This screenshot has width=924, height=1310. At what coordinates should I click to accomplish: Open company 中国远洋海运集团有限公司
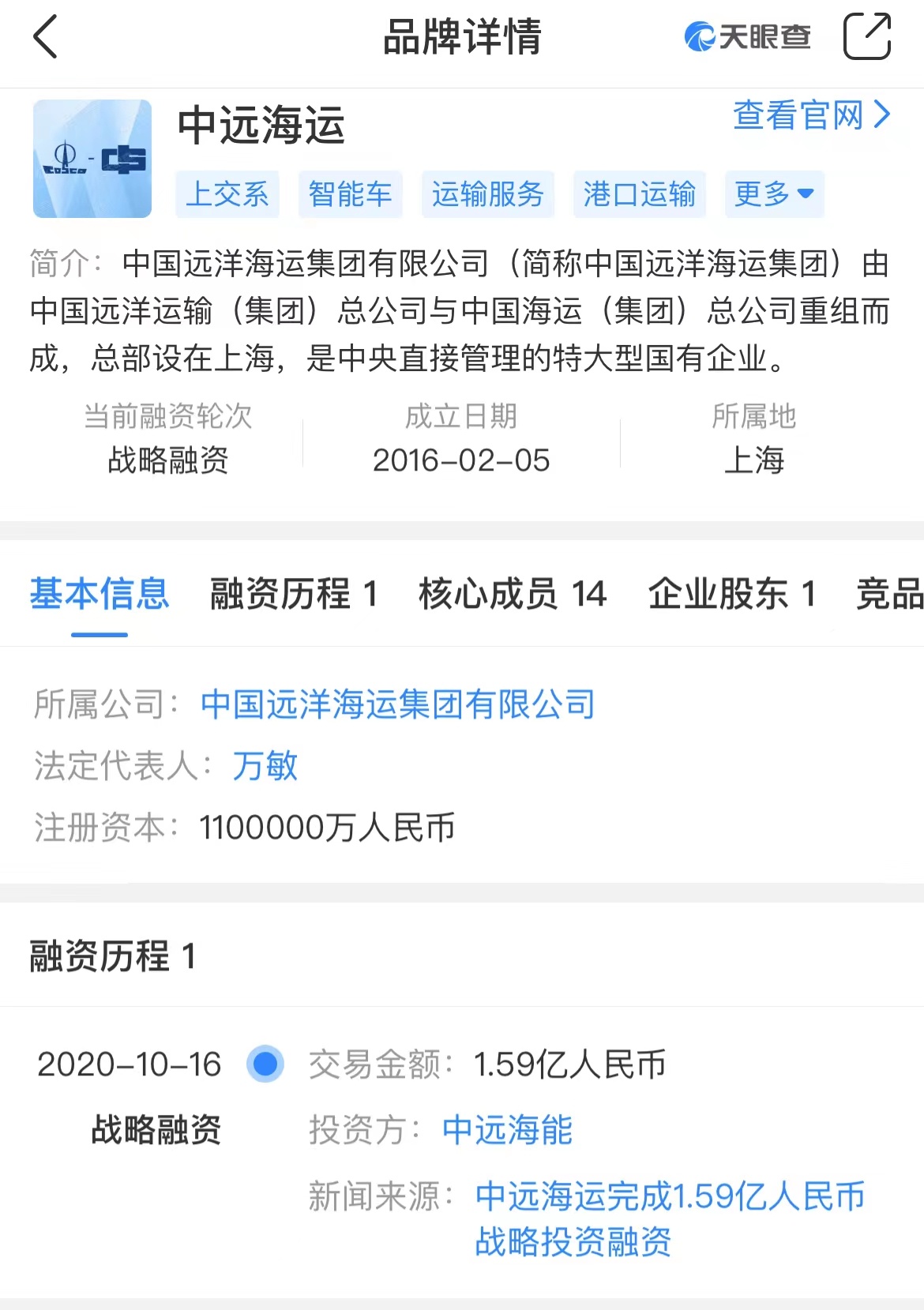397,704
